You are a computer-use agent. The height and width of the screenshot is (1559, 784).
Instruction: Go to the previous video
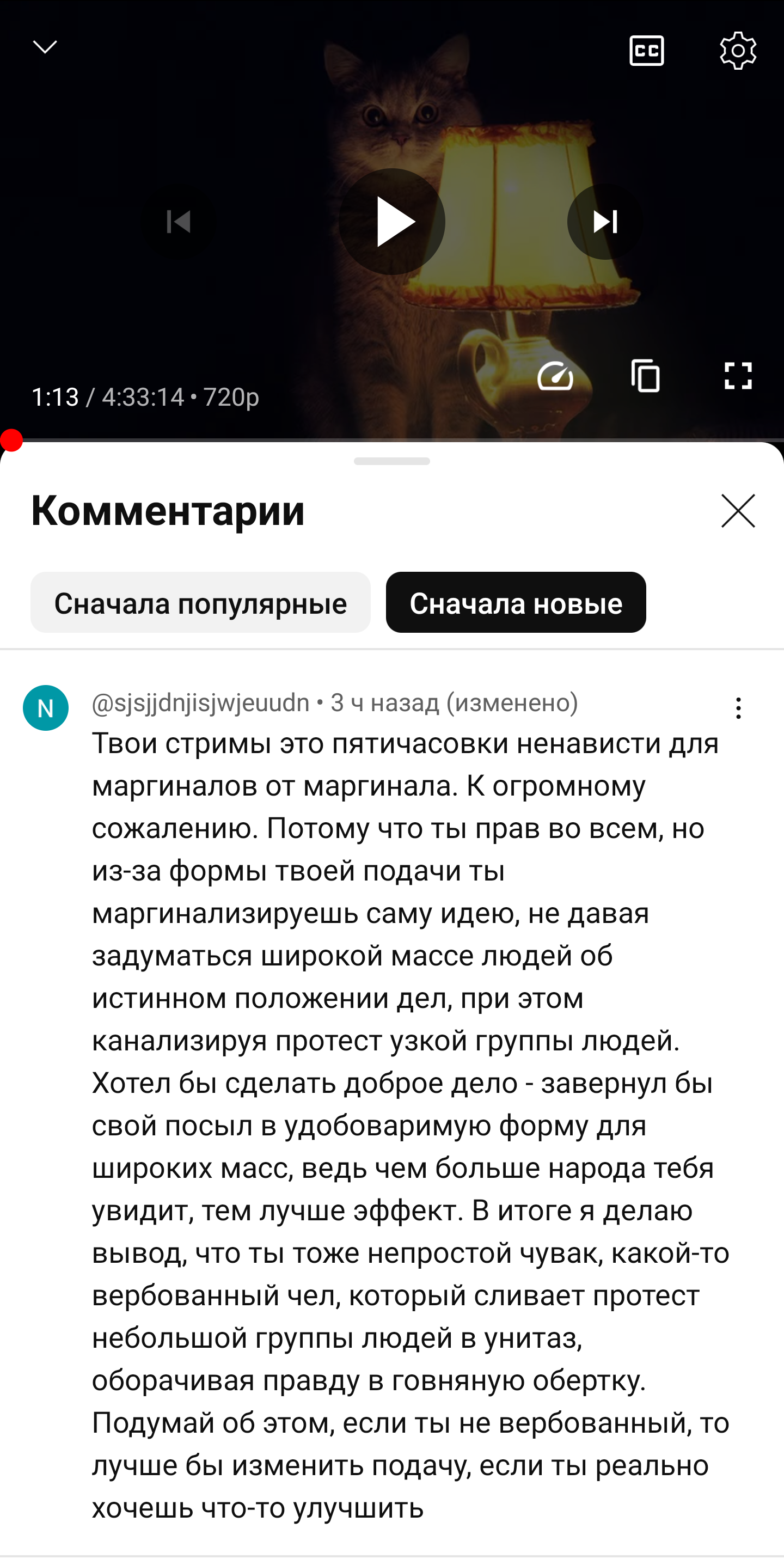179,222
